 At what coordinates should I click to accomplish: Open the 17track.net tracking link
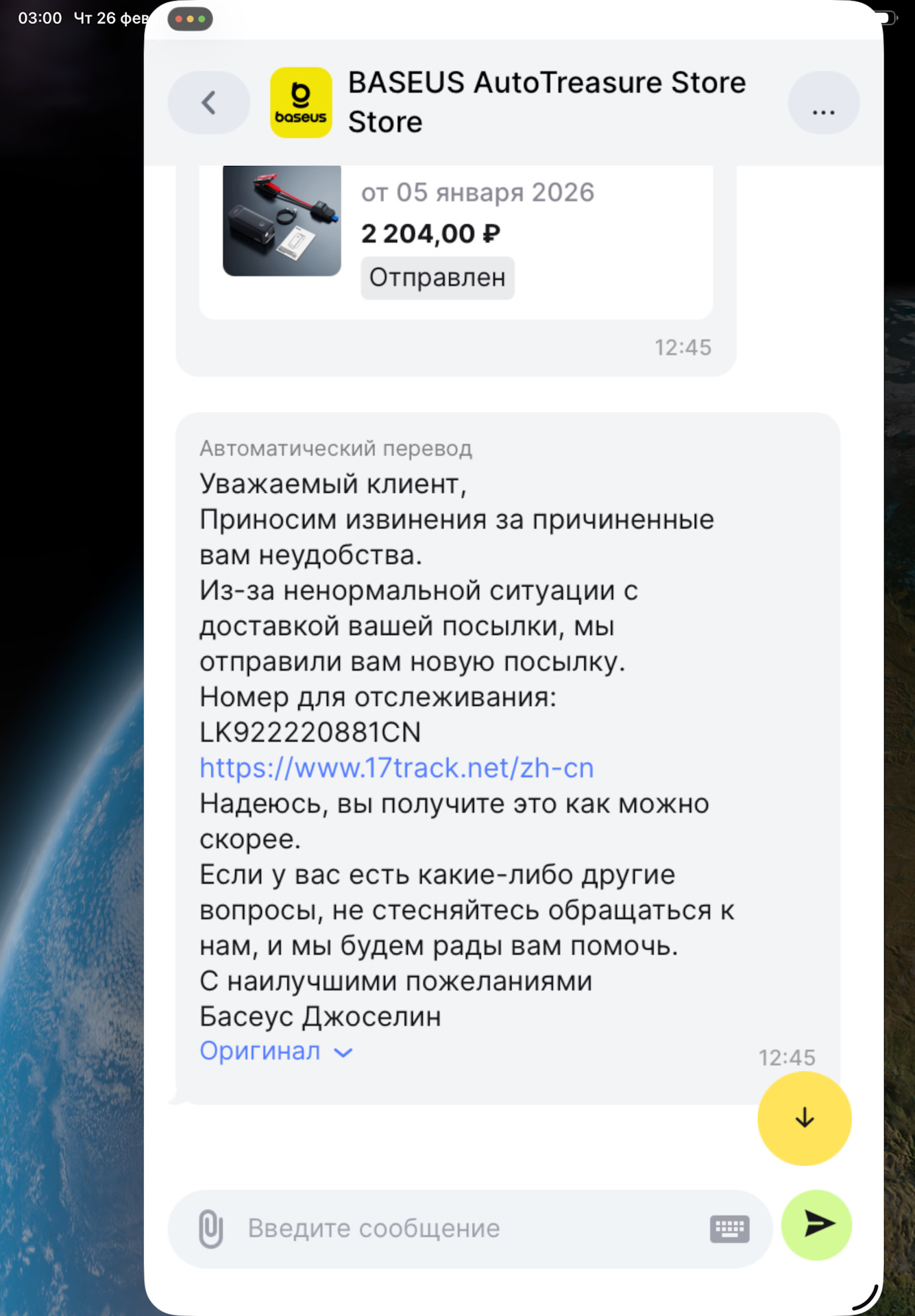[396, 768]
